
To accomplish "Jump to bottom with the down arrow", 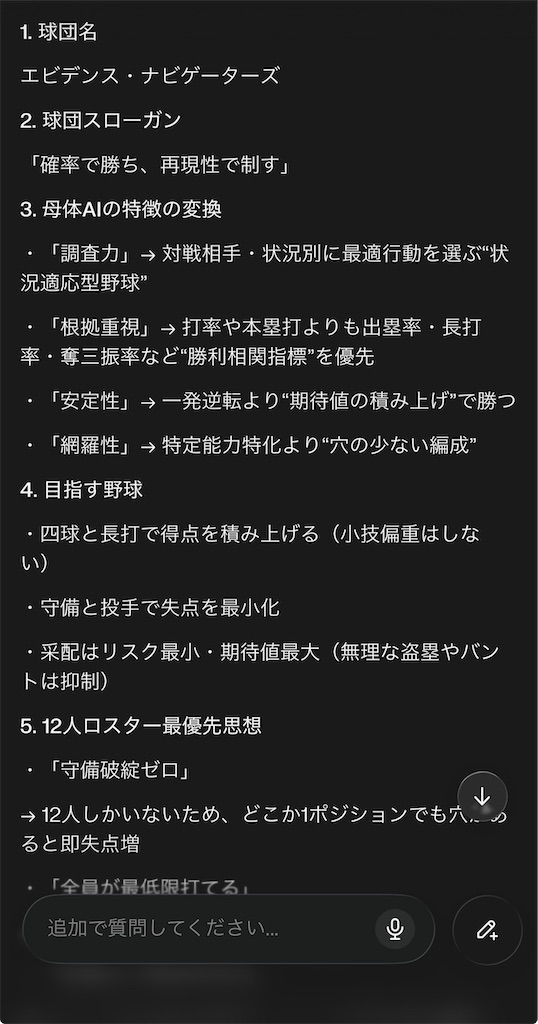I will 483,797.
